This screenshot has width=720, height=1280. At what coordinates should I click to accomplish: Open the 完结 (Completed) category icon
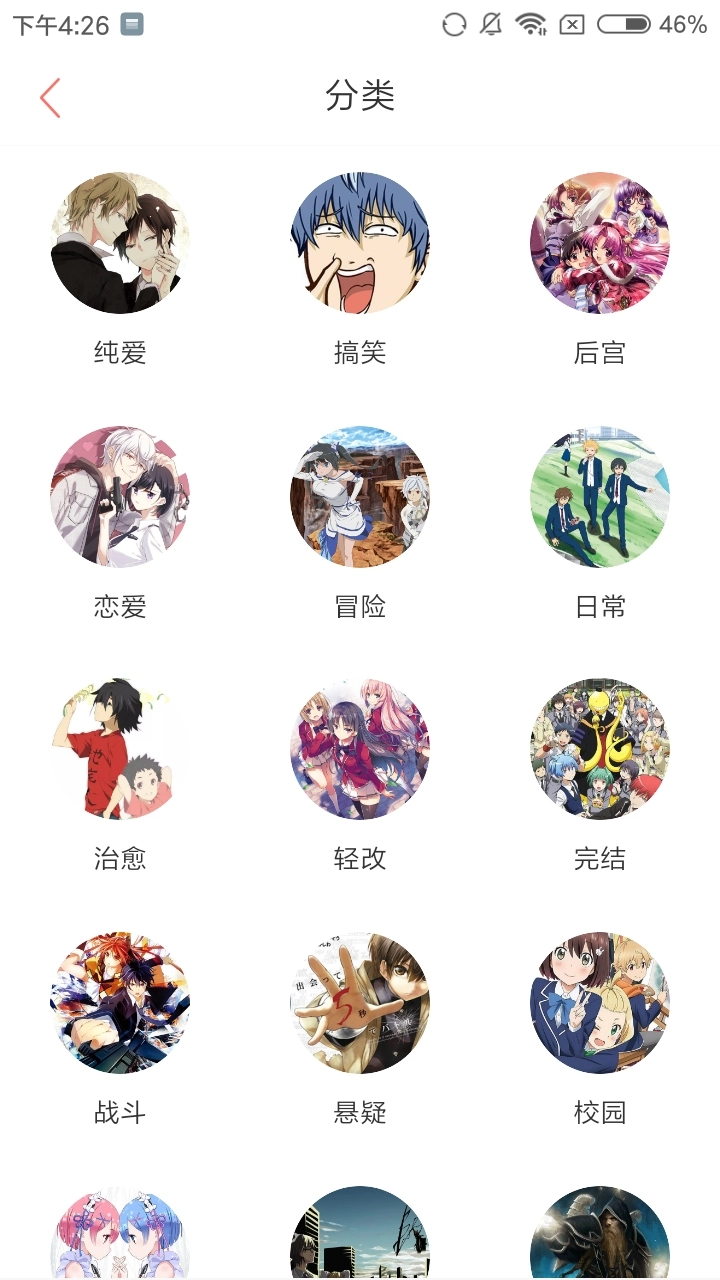tap(600, 750)
